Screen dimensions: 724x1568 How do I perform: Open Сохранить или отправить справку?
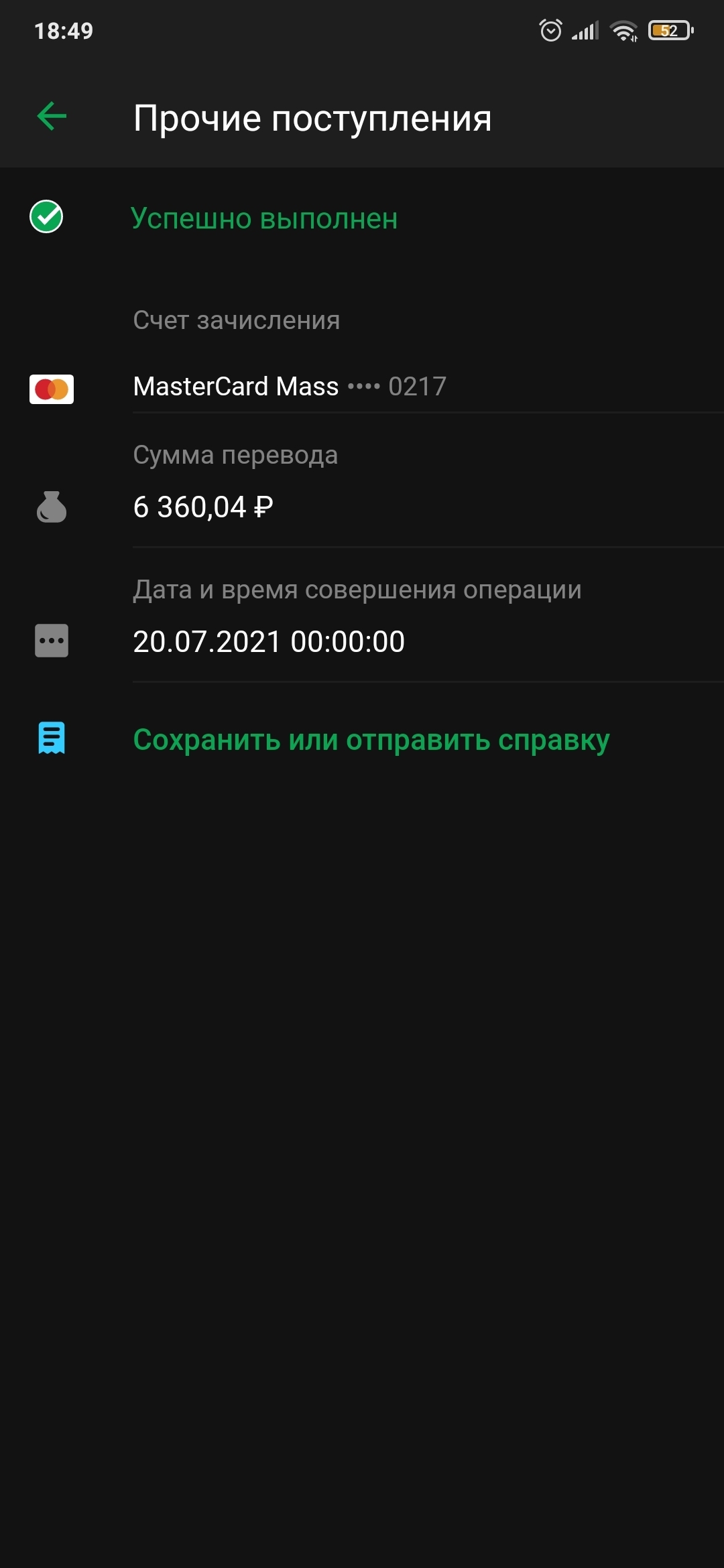(371, 740)
